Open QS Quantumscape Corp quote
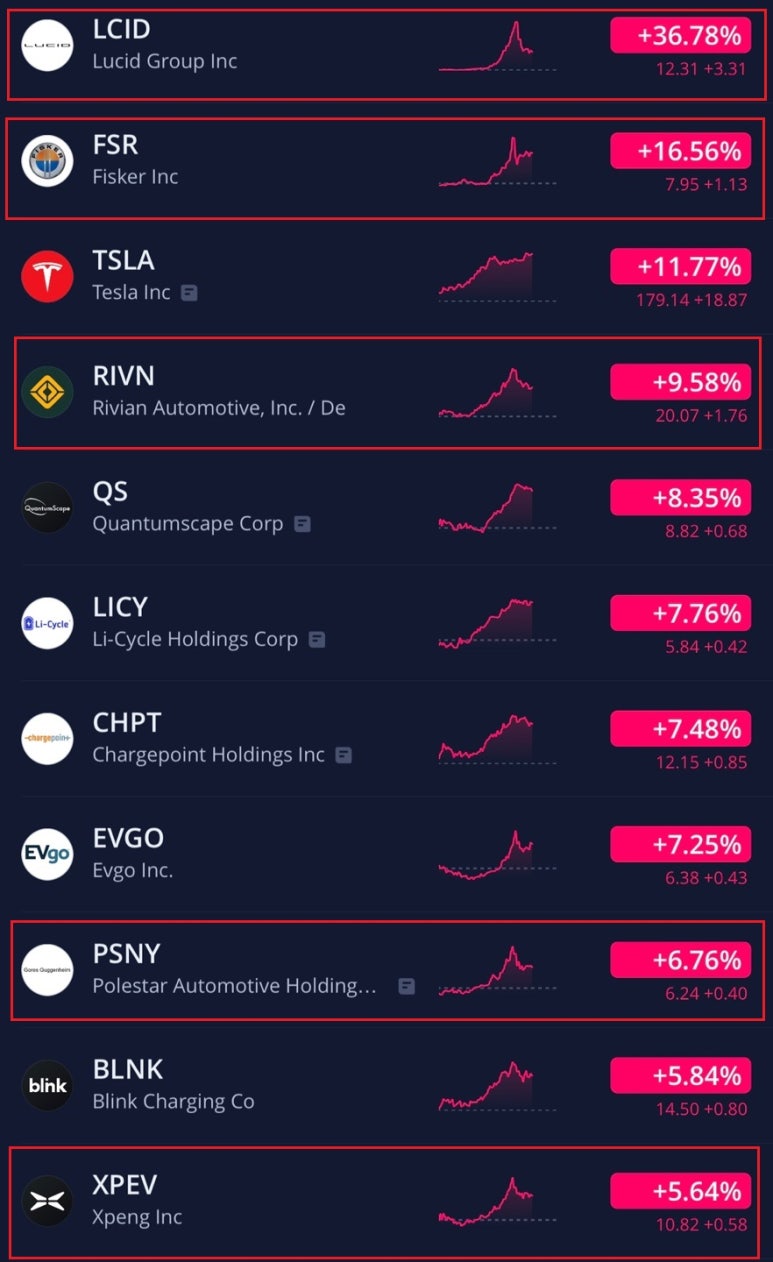The height and width of the screenshot is (1262, 773). click(386, 508)
